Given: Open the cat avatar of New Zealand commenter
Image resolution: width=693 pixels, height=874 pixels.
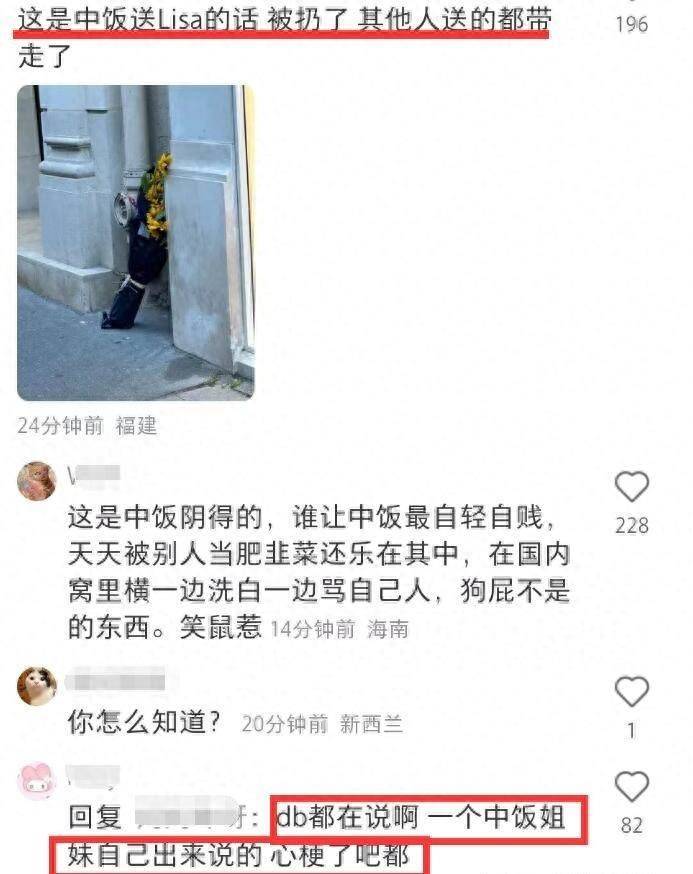Looking at the screenshot, I should pyautogui.click(x=37, y=686).
